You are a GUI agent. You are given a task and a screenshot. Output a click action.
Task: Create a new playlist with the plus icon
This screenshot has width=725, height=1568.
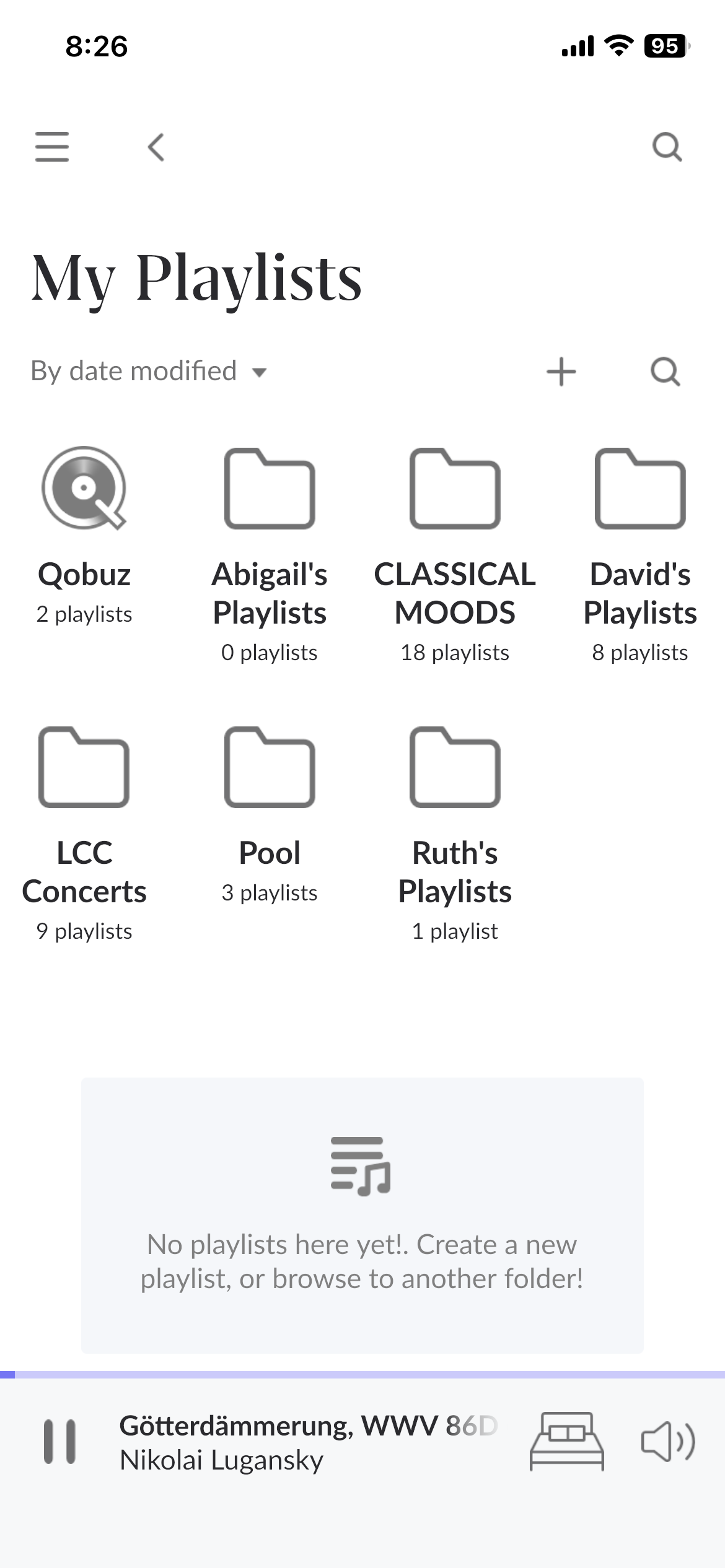[x=561, y=372]
